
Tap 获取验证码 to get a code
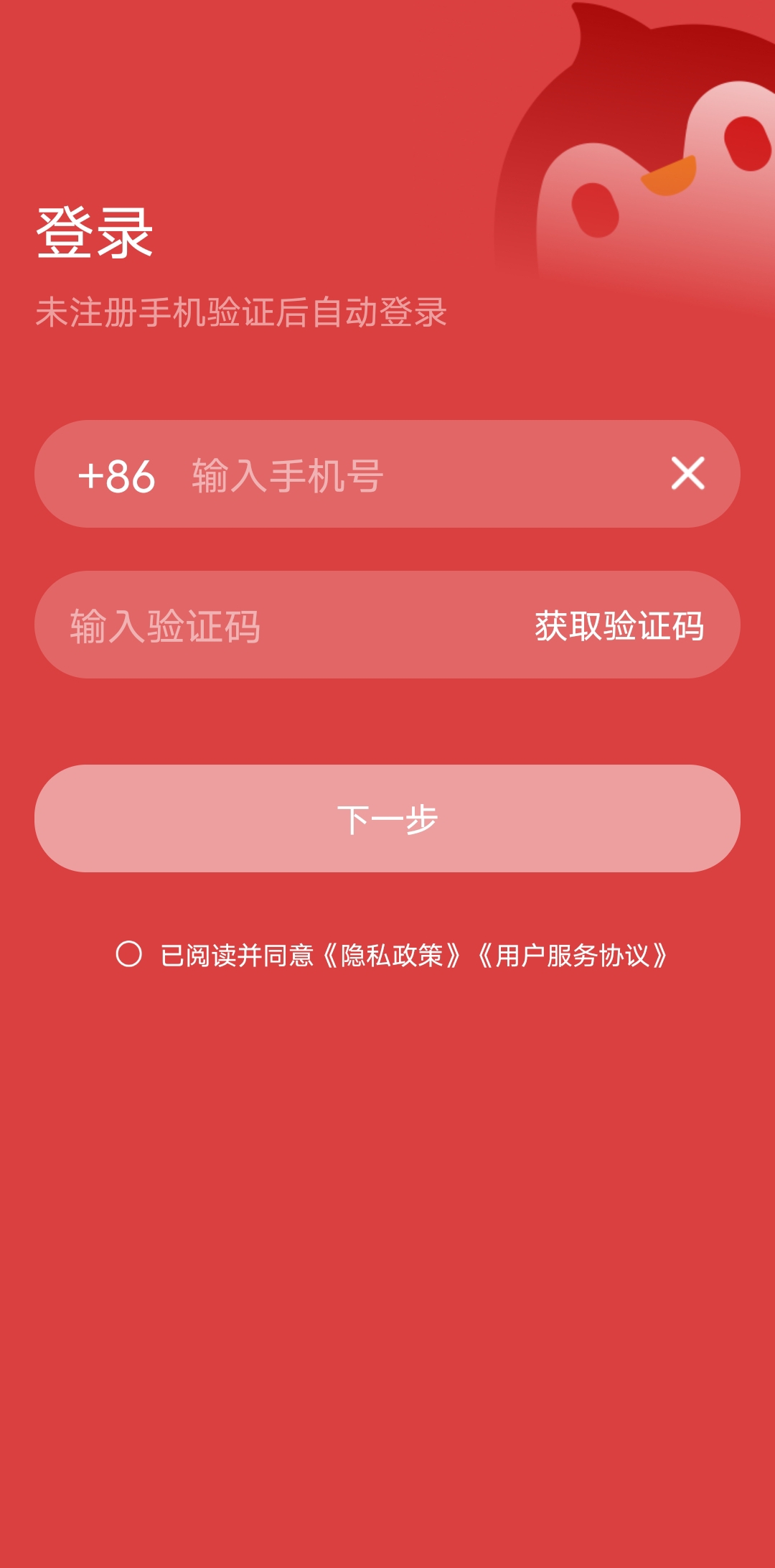tap(619, 625)
